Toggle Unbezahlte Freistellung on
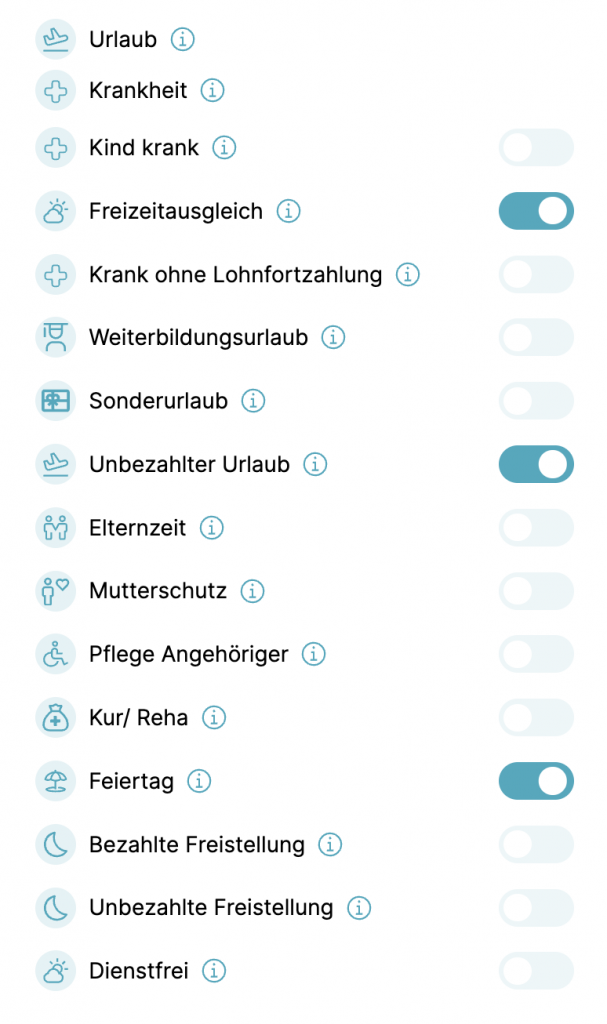Image resolution: width=607 pixels, height=1024 pixels. [x=536, y=908]
